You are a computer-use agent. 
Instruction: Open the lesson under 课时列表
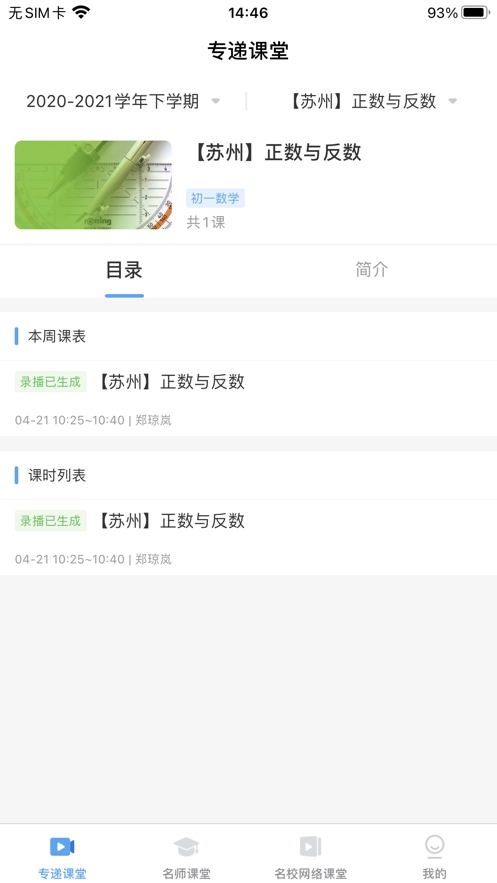click(248, 537)
